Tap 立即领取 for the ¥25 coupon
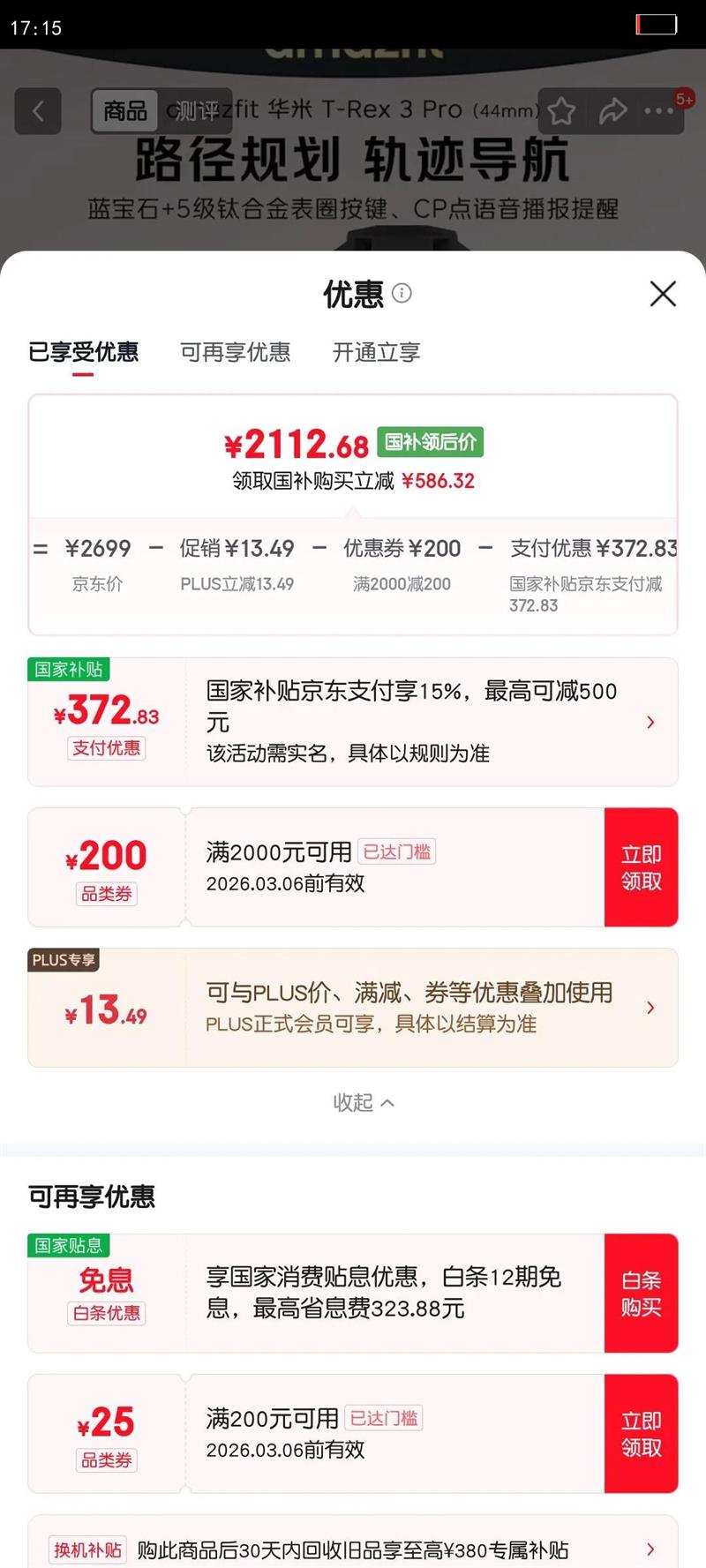 tap(642, 1433)
